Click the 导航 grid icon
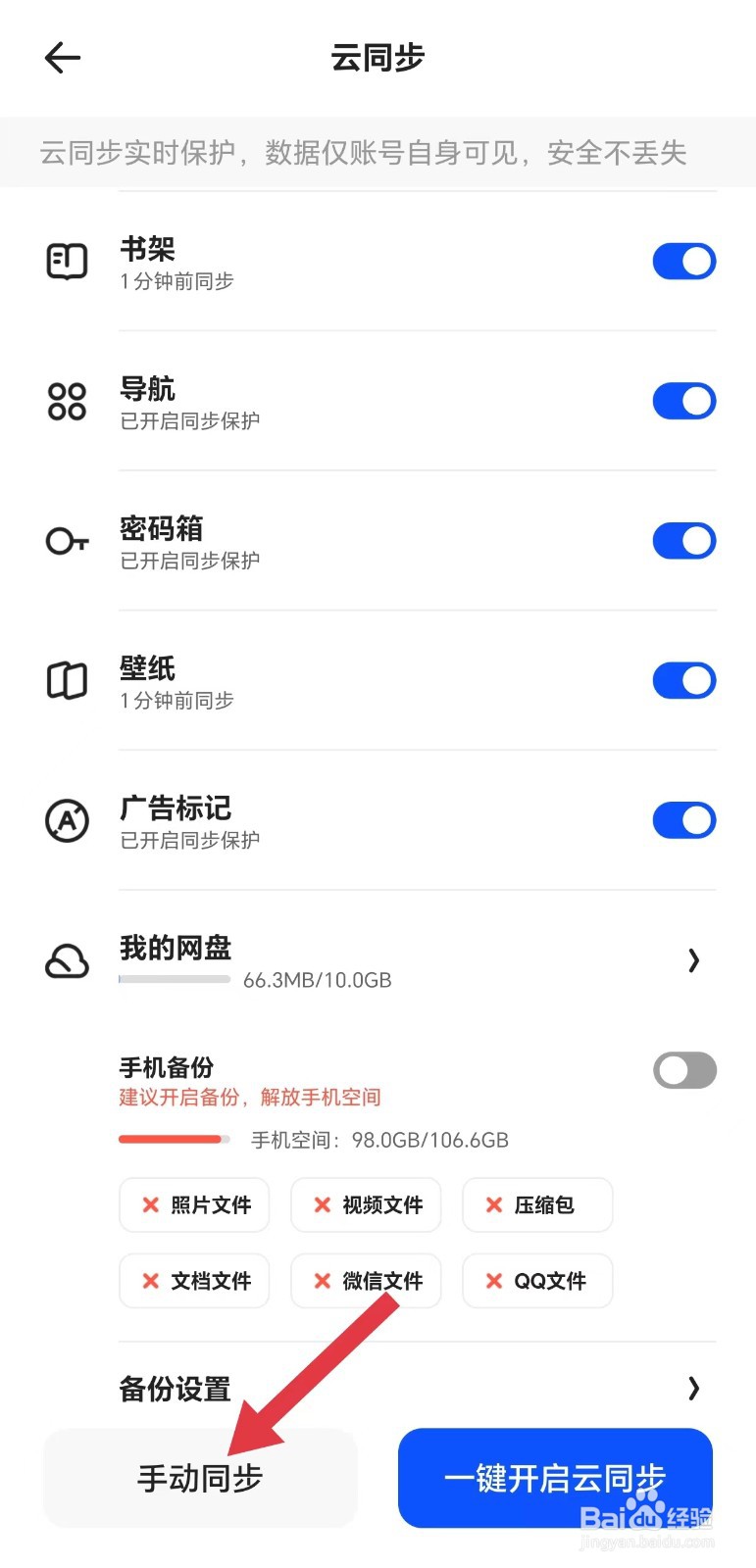The height and width of the screenshot is (1568, 756). 66,401
